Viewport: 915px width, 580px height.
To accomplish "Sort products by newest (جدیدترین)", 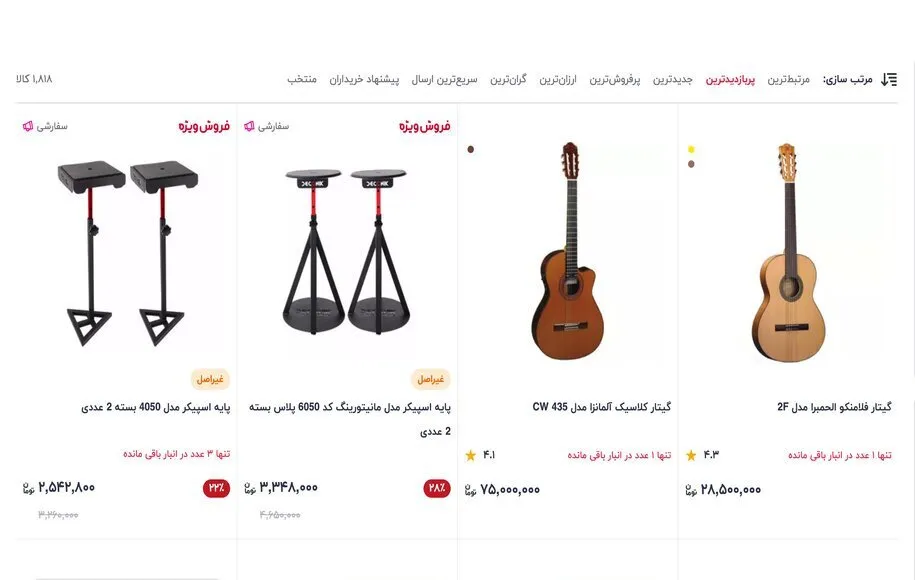I will 673,79.
